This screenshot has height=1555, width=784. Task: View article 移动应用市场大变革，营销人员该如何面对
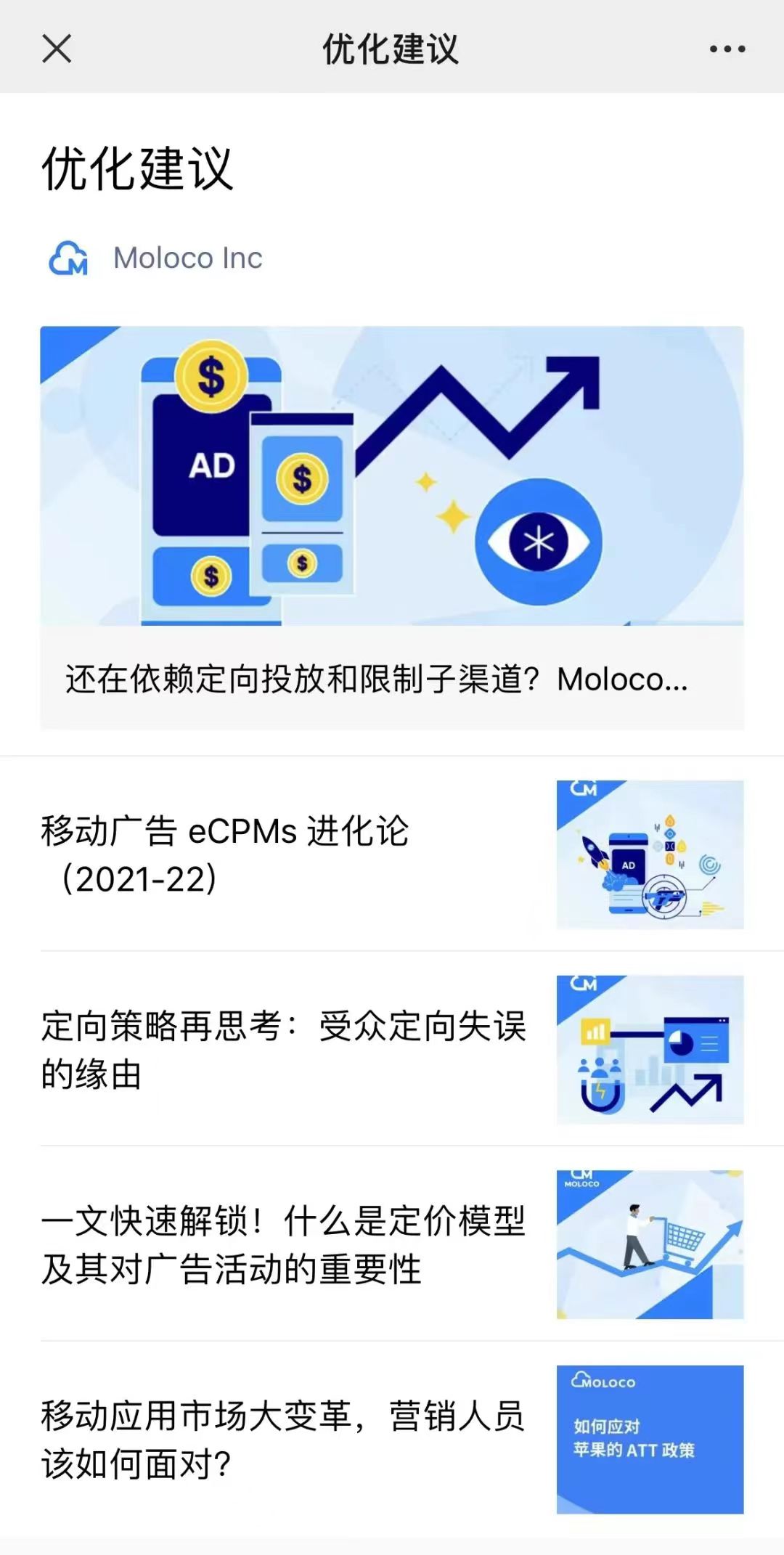point(392,1440)
